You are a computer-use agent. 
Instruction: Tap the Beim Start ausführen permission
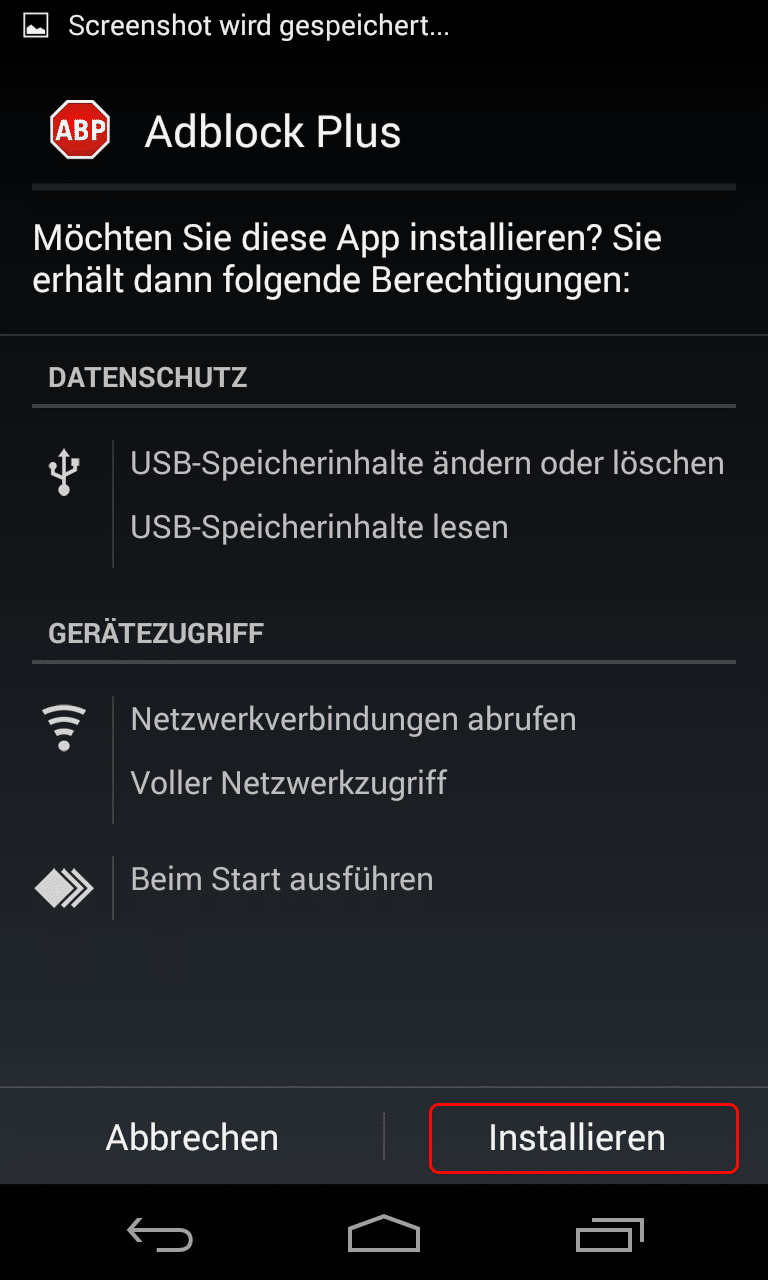point(282,879)
